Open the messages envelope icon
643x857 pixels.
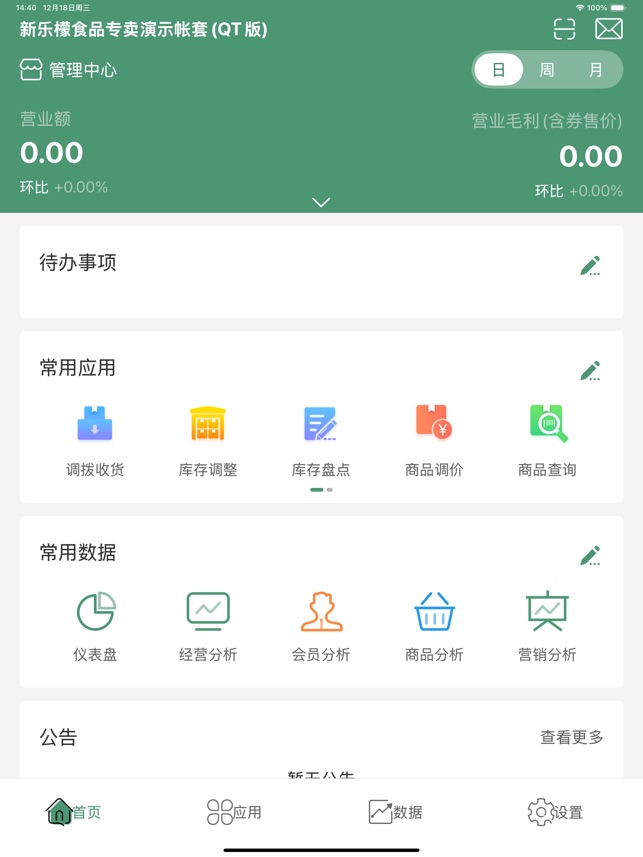(x=608, y=29)
